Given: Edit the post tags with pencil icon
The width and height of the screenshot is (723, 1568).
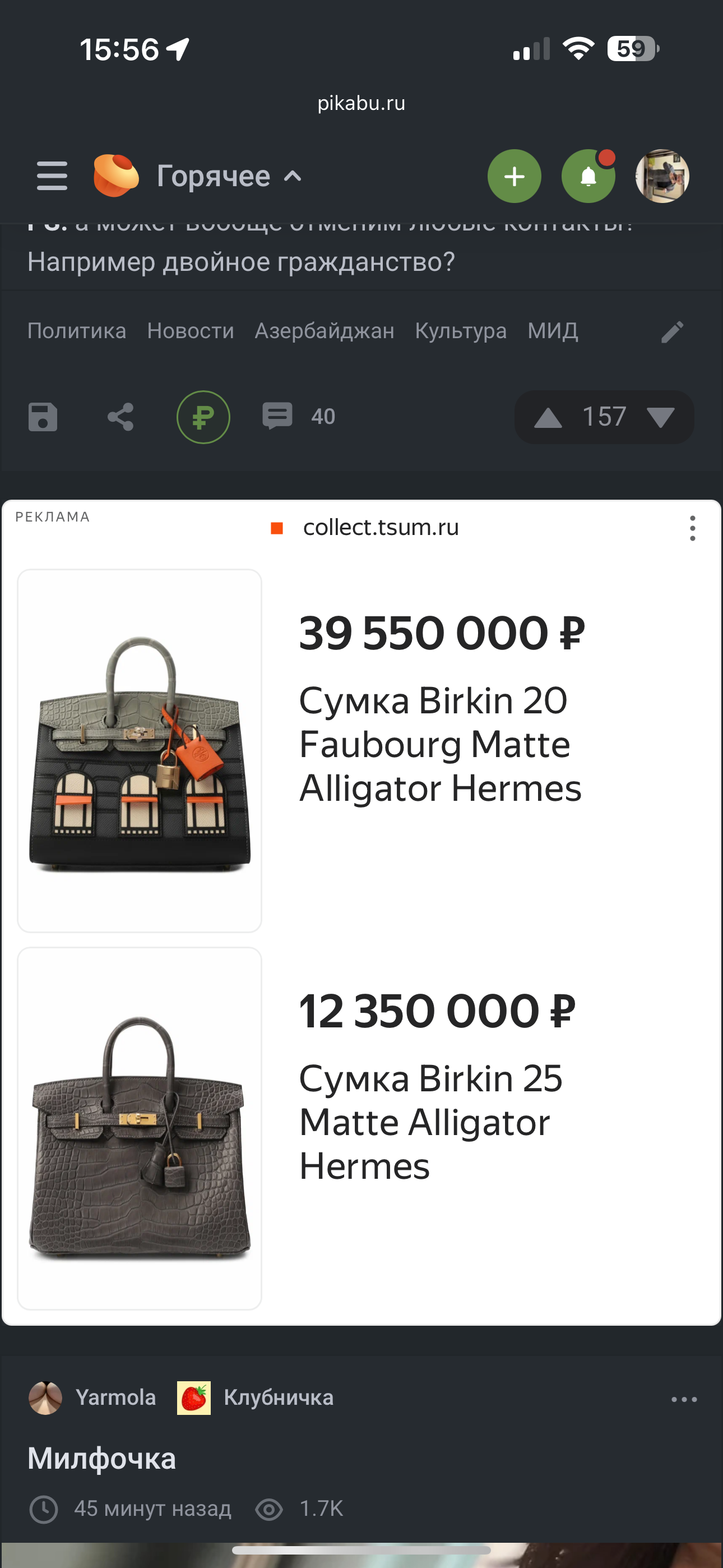Looking at the screenshot, I should coord(673,332).
